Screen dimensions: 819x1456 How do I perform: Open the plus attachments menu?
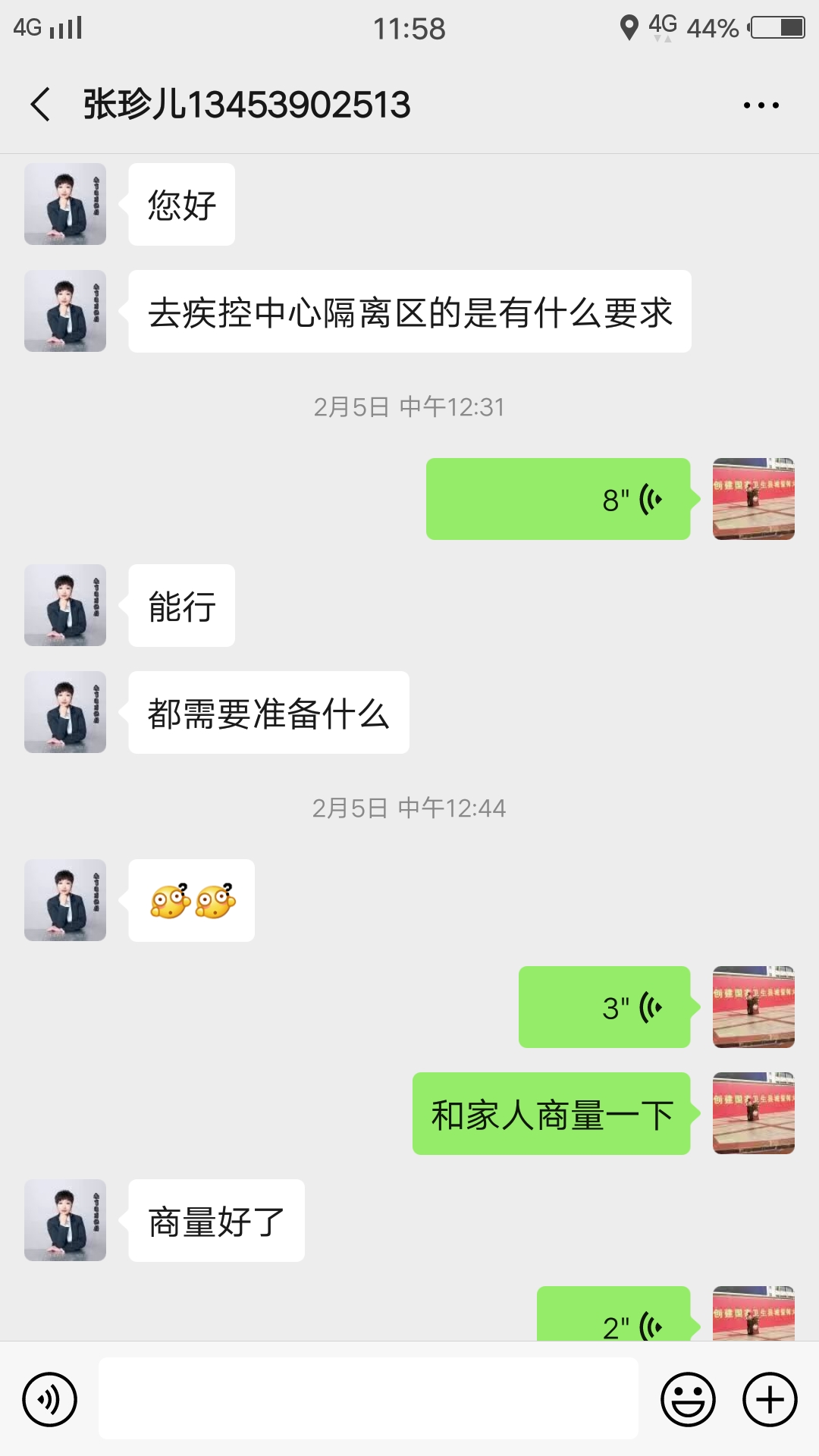770,1399
